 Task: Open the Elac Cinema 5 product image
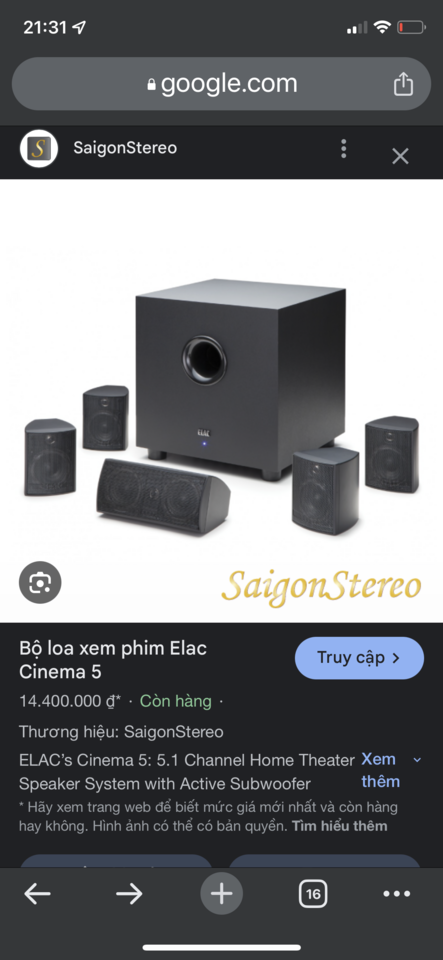click(x=222, y=401)
